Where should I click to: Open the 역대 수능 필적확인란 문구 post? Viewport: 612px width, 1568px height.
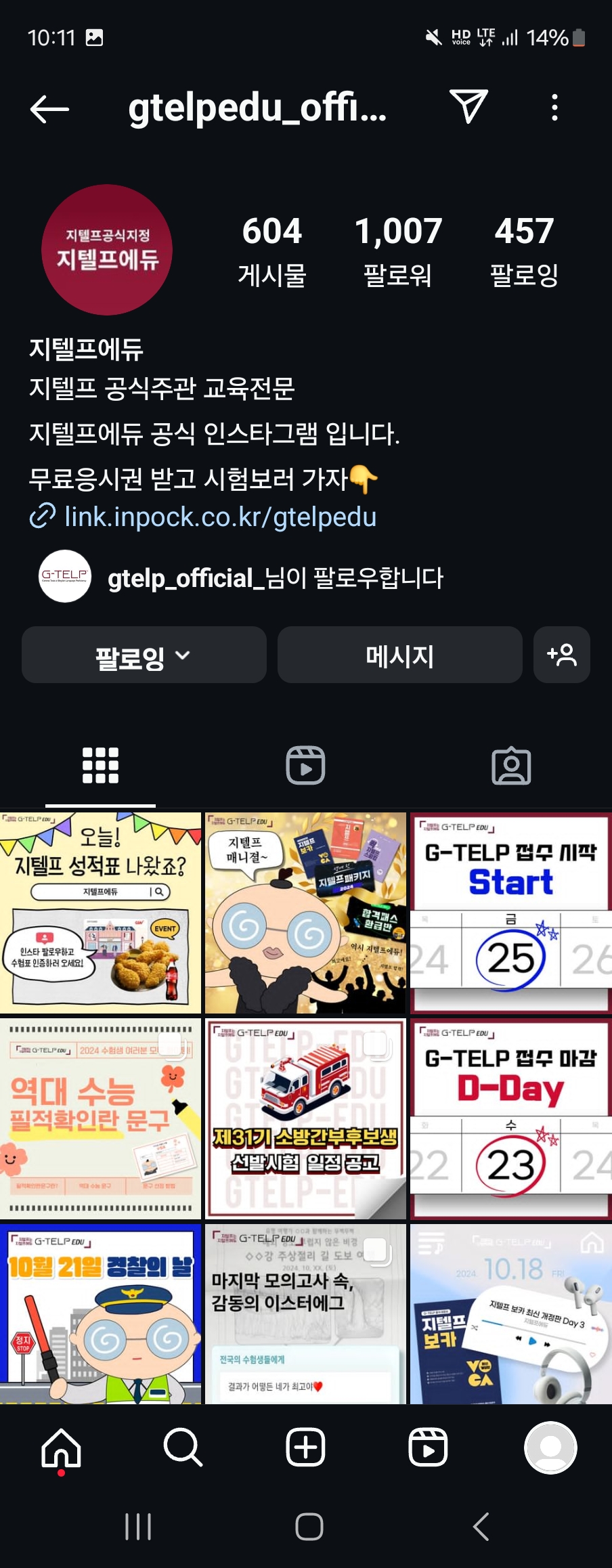pyautogui.click(x=100, y=1118)
